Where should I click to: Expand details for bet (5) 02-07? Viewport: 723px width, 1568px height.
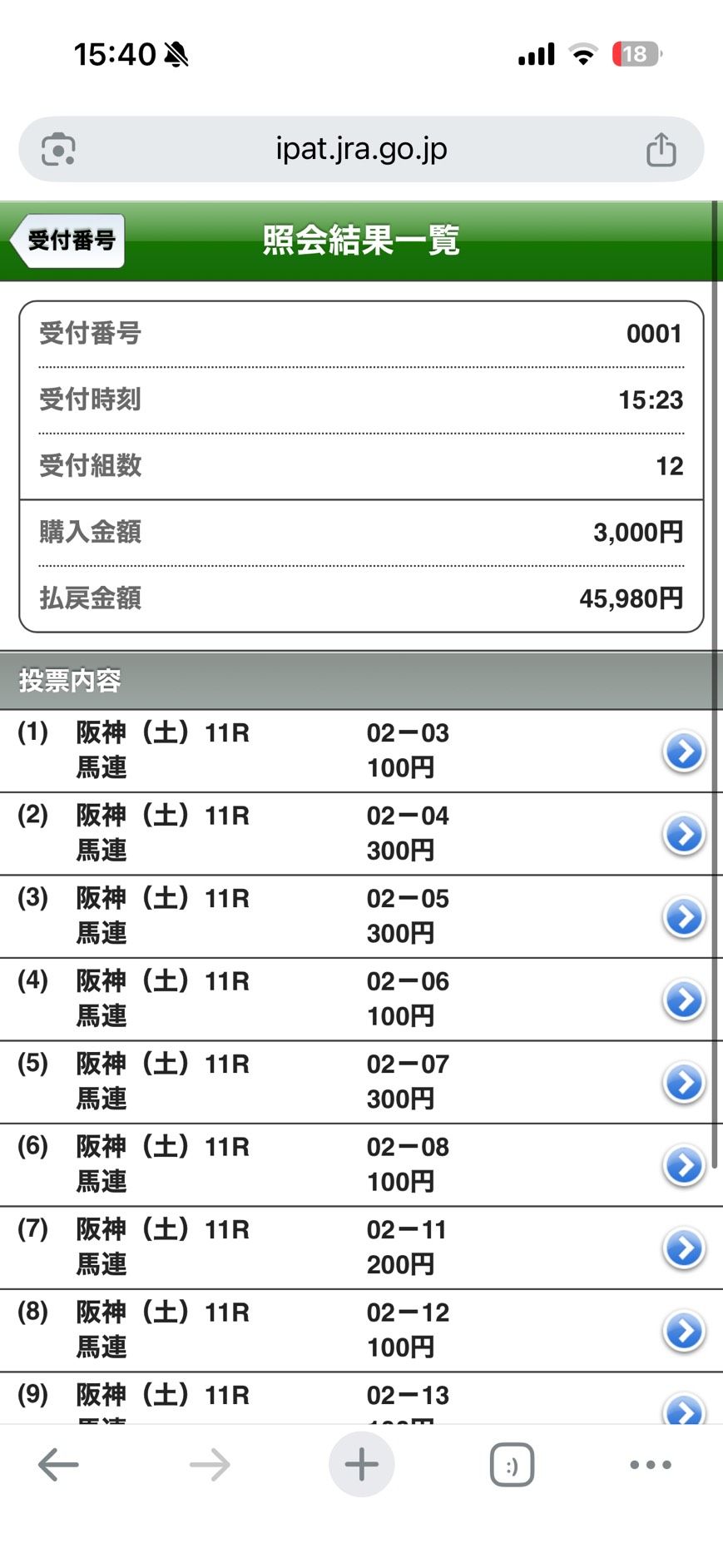coord(683,1082)
